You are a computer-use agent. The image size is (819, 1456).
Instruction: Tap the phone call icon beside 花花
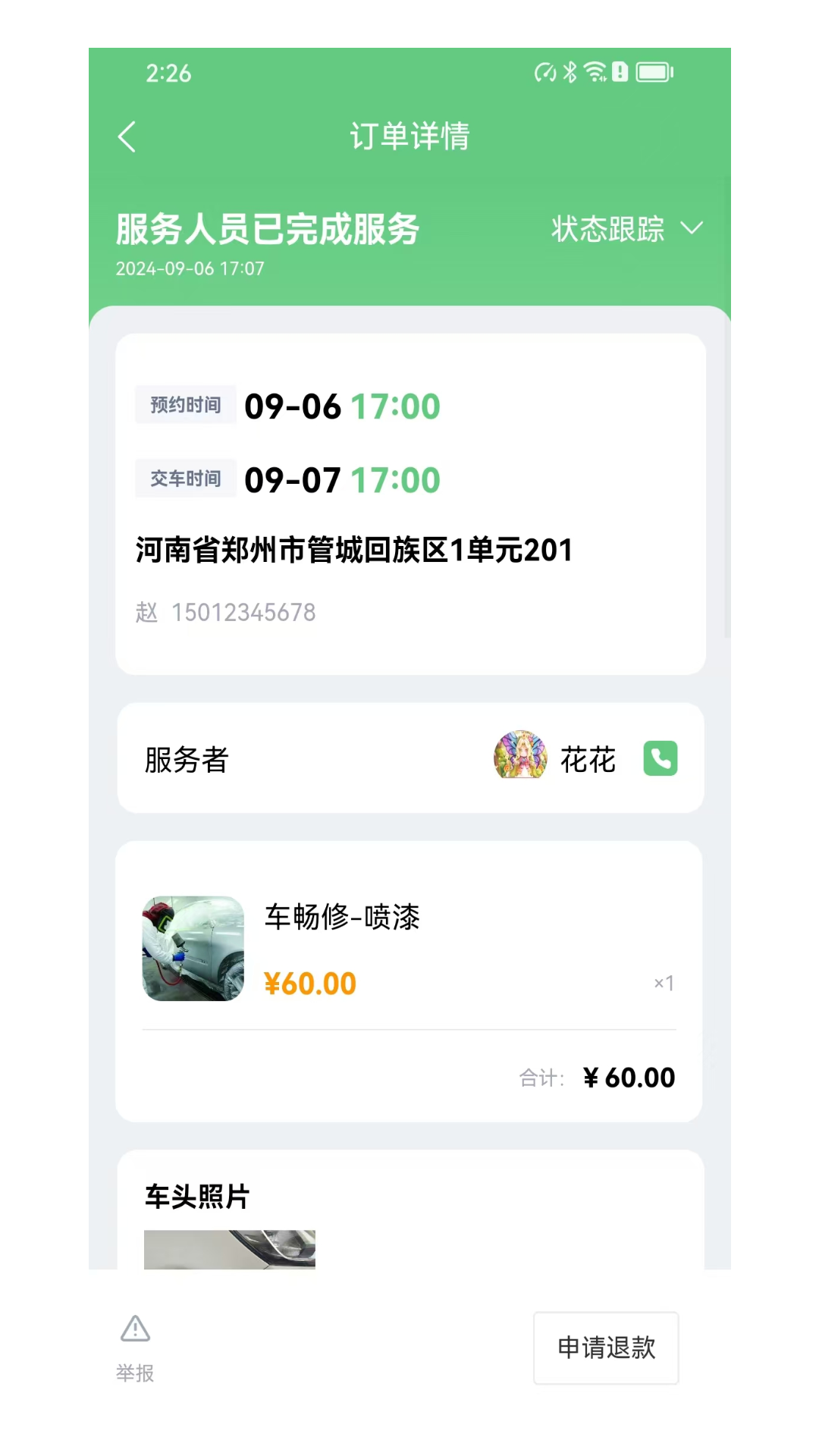659,758
